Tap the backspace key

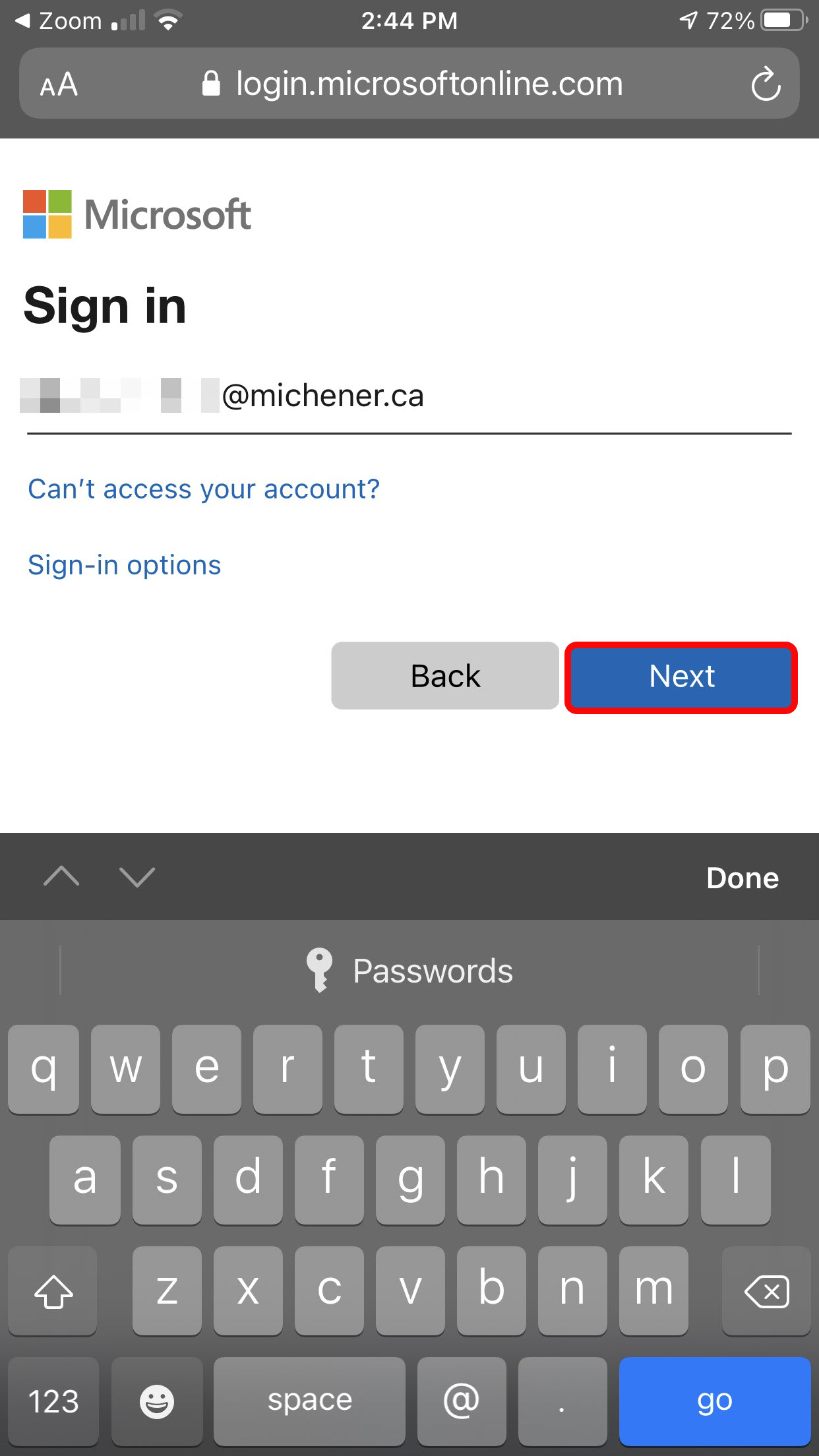[766, 1291]
